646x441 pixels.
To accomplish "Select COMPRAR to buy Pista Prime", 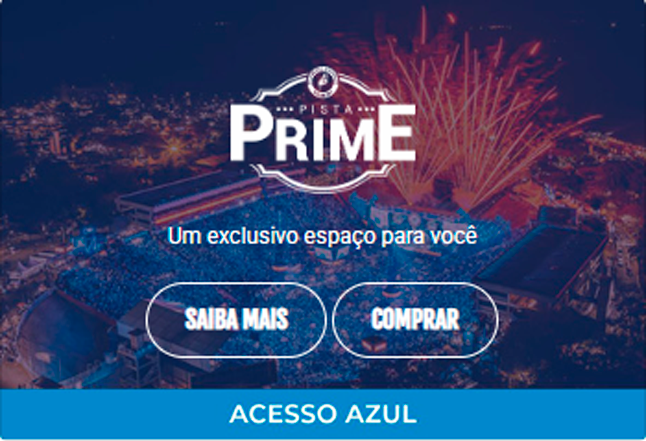I will tap(415, 320).
